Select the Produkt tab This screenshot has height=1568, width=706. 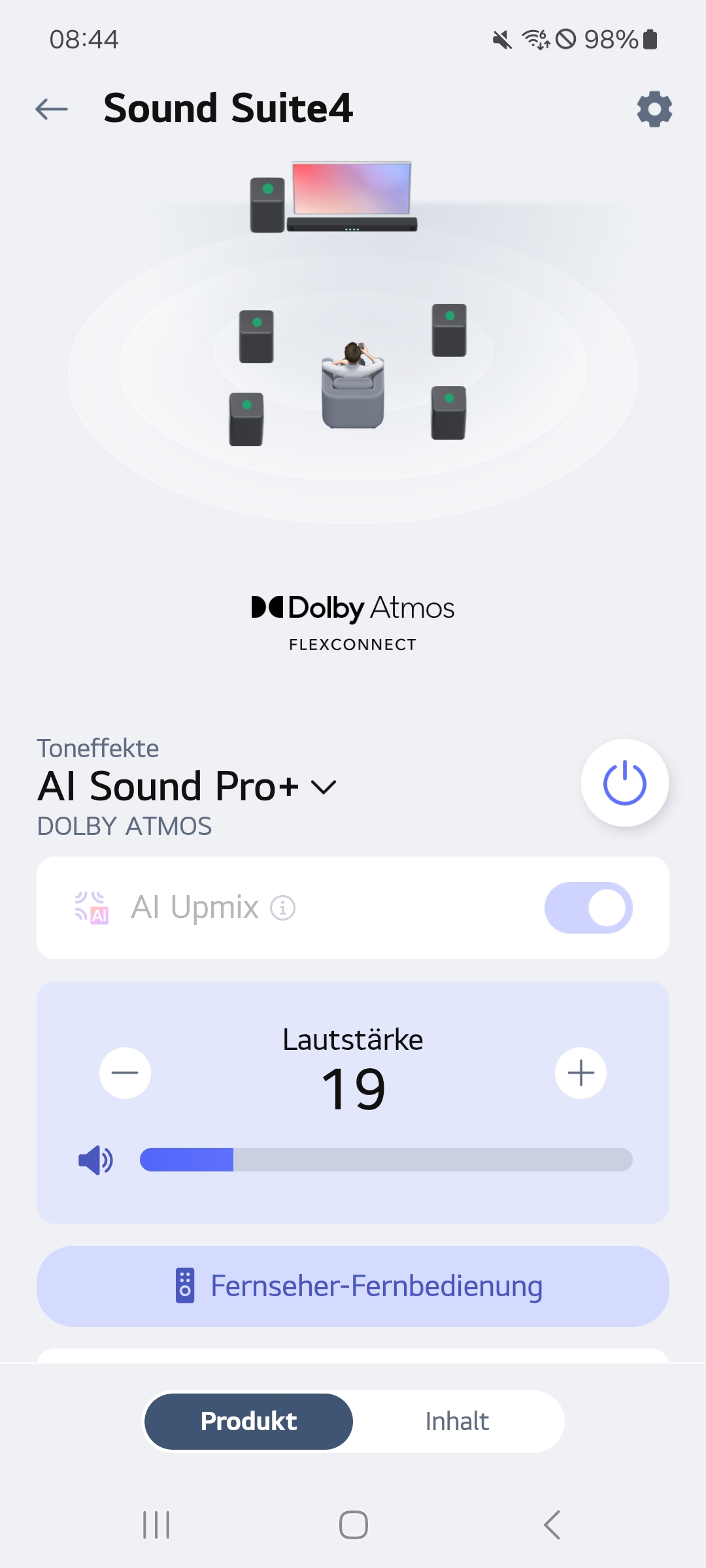[249, 1422]
